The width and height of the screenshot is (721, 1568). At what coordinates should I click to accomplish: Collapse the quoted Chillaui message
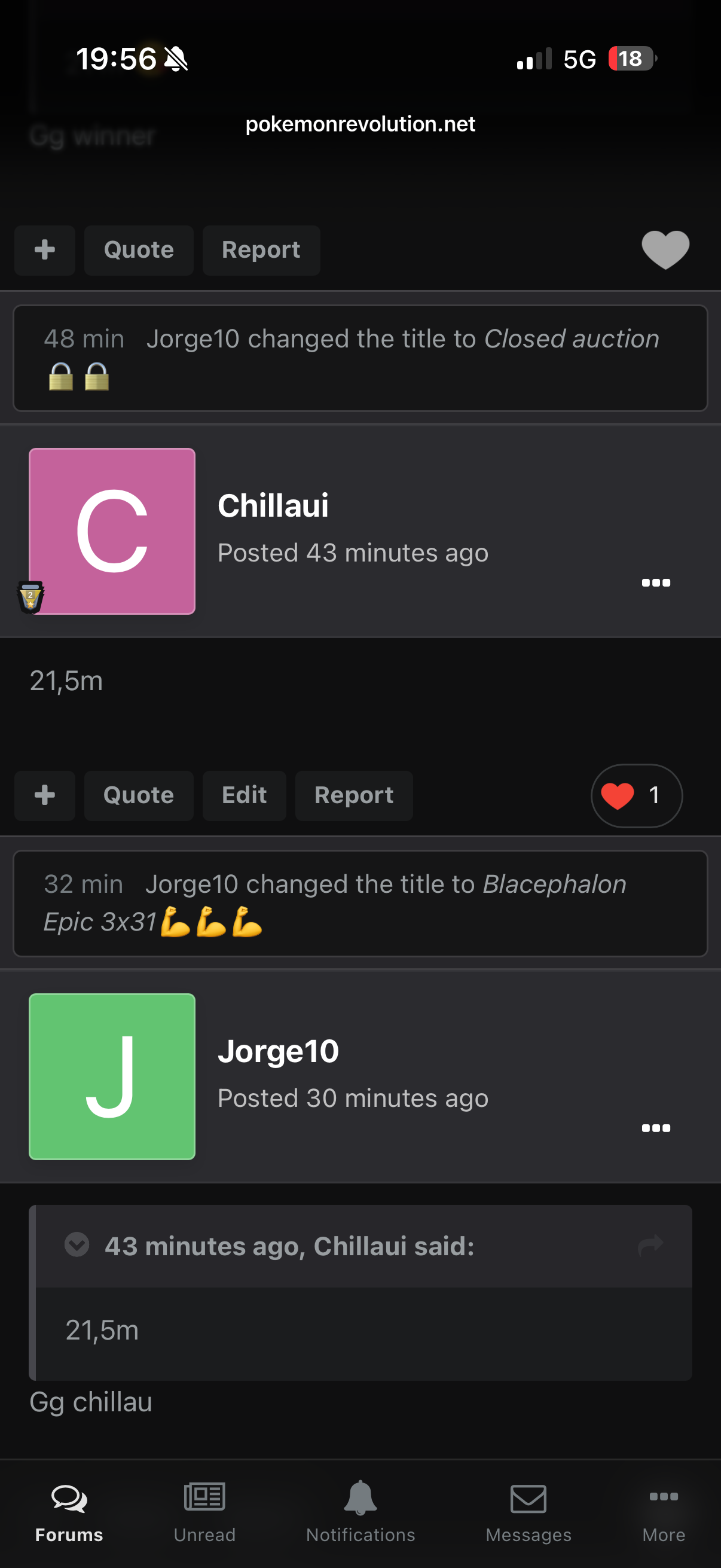point(77,1246)
